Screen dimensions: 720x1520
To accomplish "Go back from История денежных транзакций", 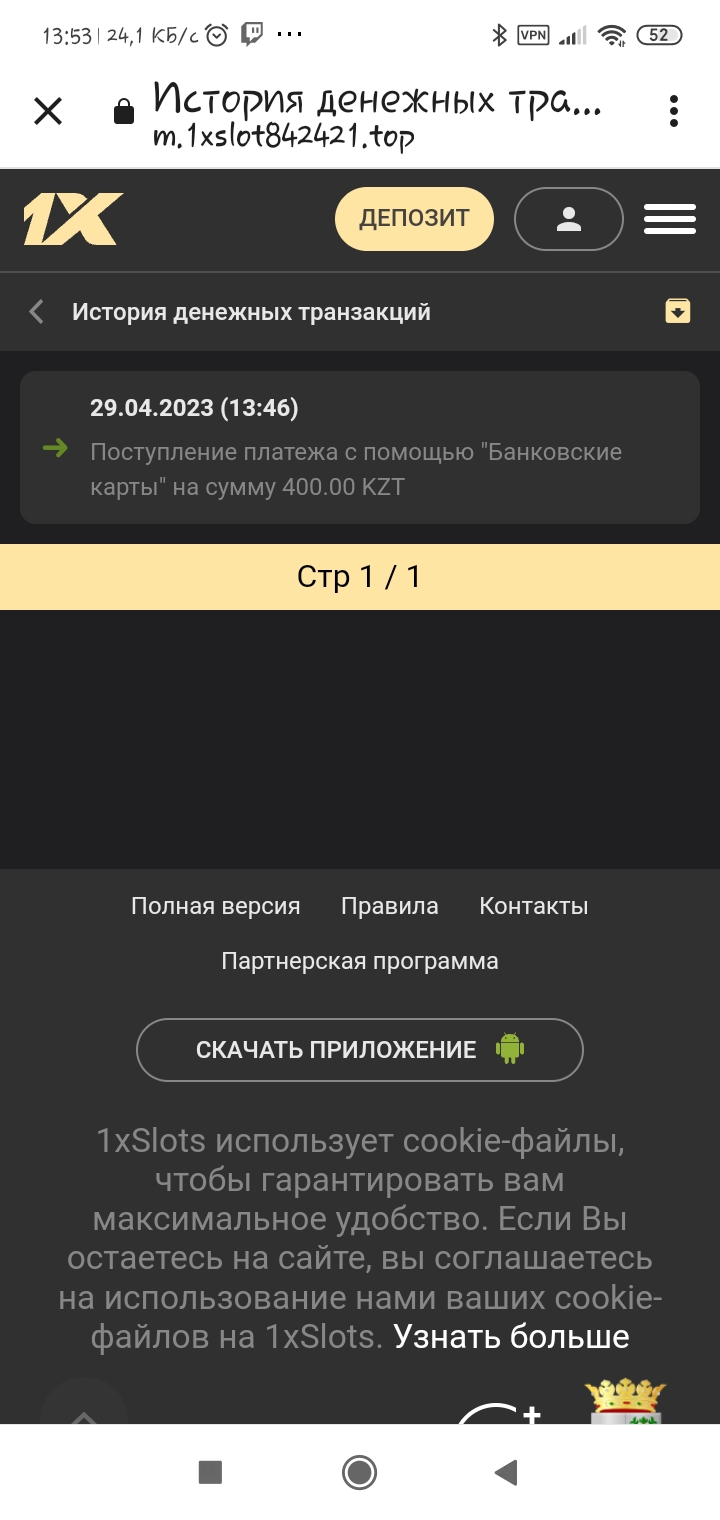I will click(x=37, y=312).
